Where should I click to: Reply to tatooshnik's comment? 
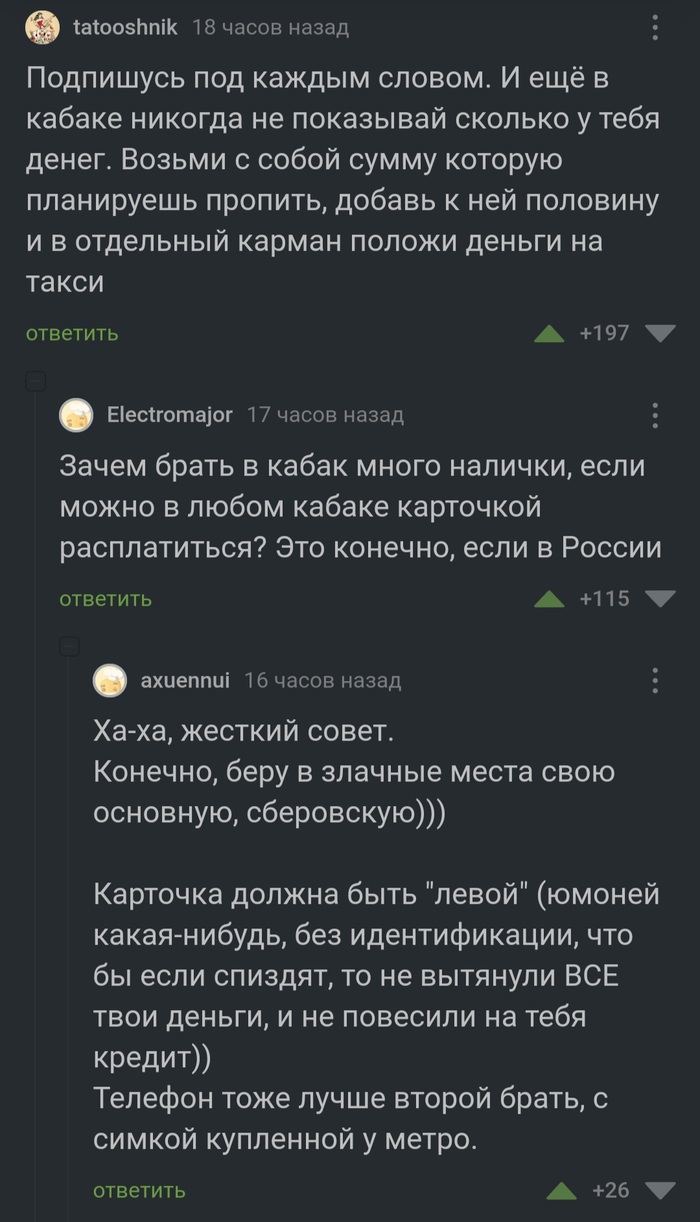click(x=71, y=333)
